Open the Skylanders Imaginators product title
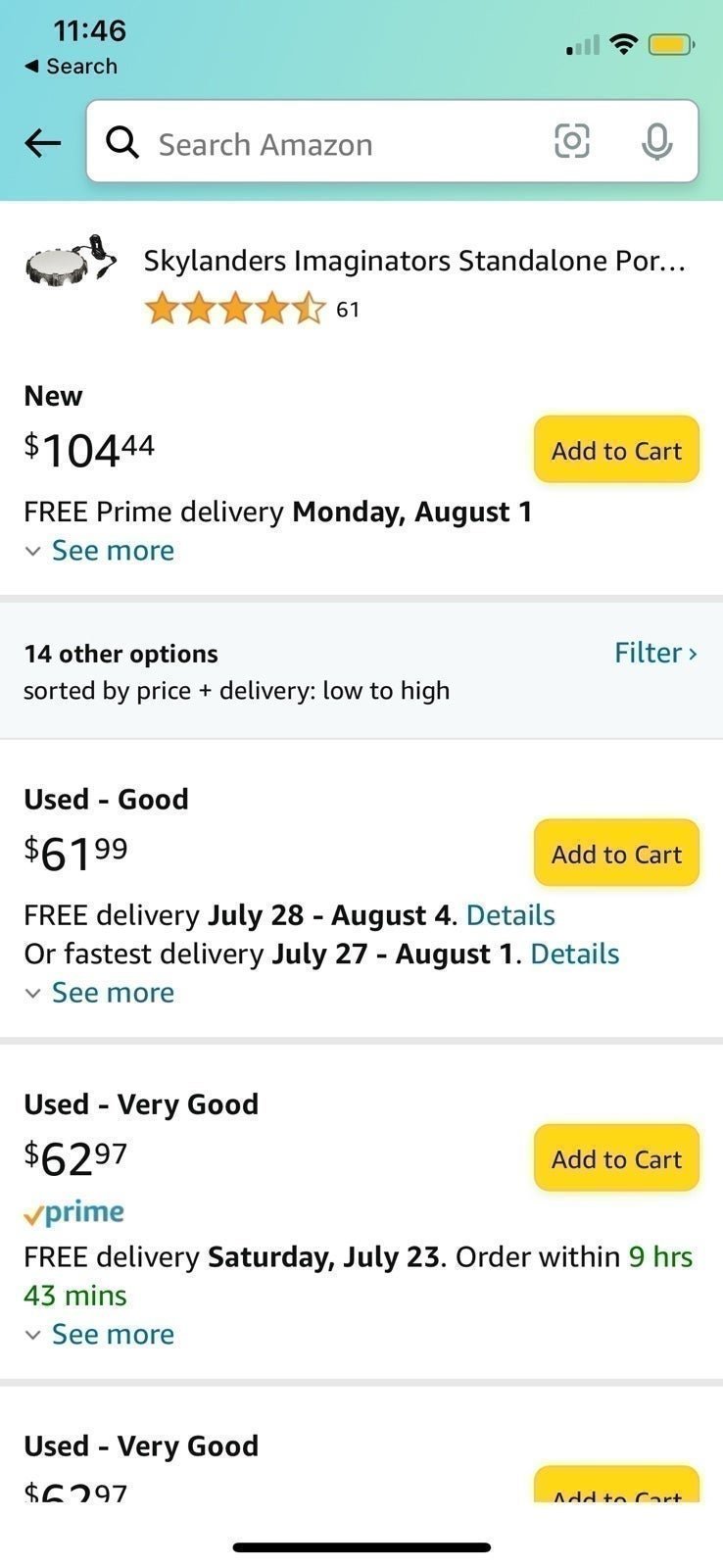The width and height of the screenshot is (723, 1568). pos(414,261)
